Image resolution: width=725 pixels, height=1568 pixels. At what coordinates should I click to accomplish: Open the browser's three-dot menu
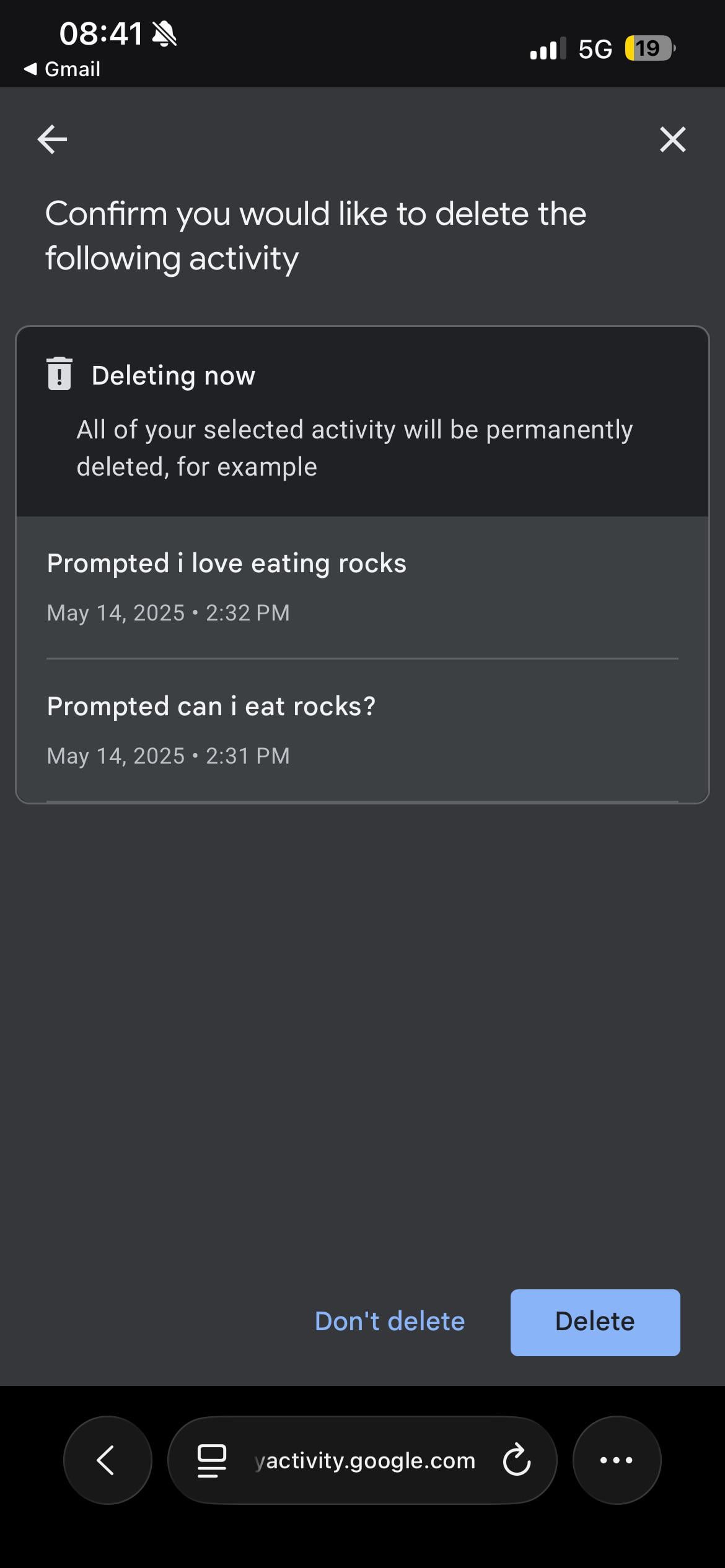pyautogui.click(x=617, y=1460)
